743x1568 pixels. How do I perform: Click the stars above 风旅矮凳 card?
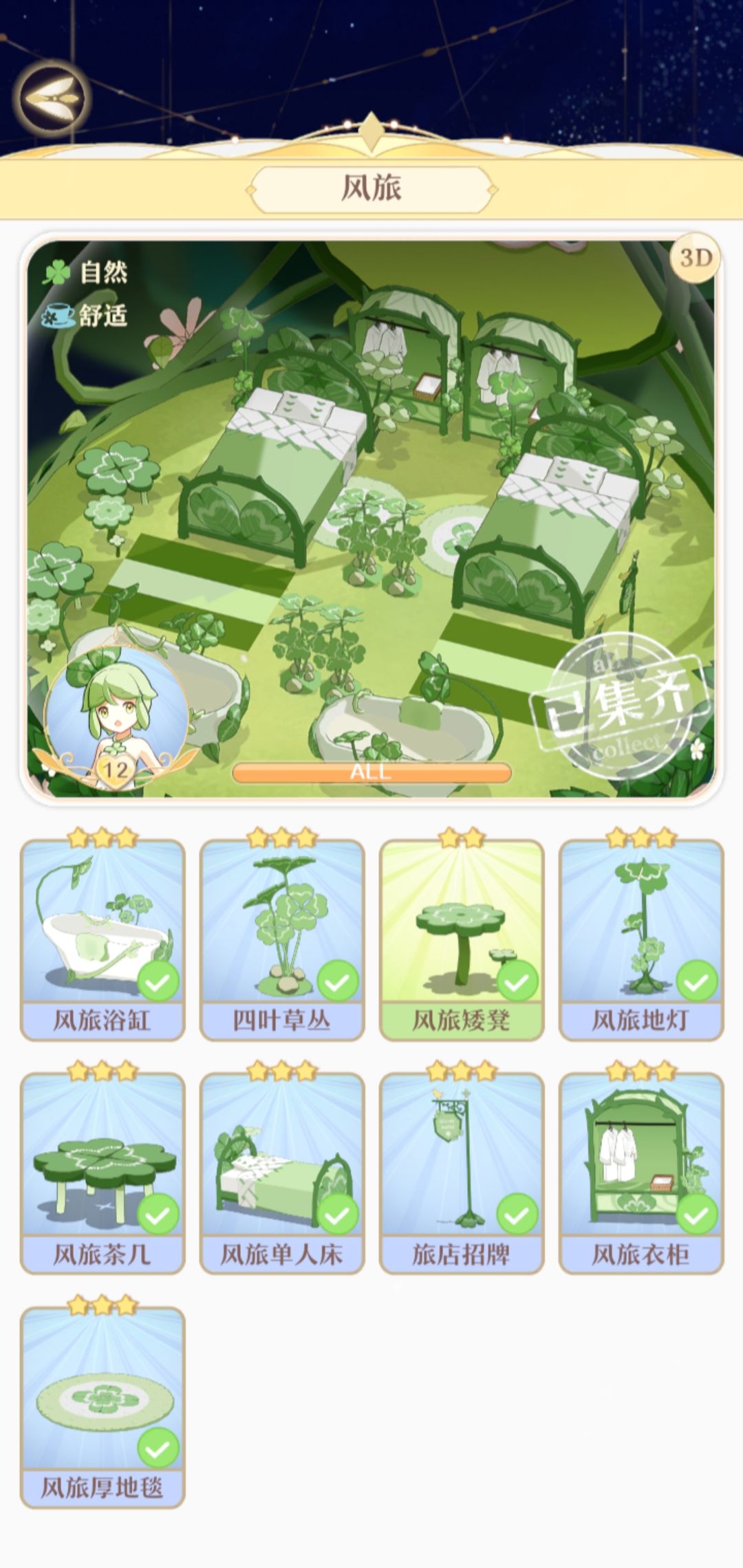point(461,836)
